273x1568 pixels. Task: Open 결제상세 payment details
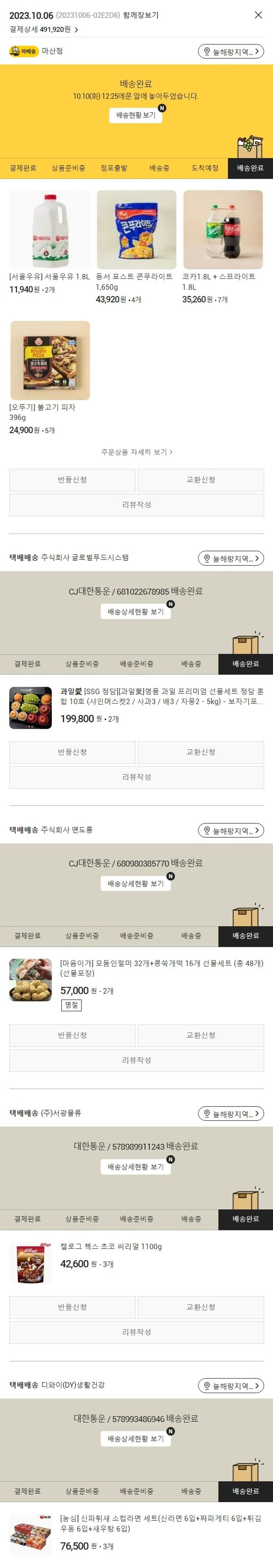[x=43, y=29]
